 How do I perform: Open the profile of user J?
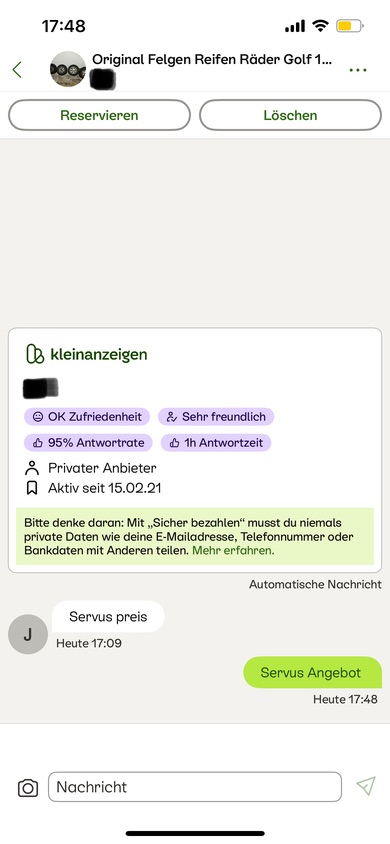(28, 634)
